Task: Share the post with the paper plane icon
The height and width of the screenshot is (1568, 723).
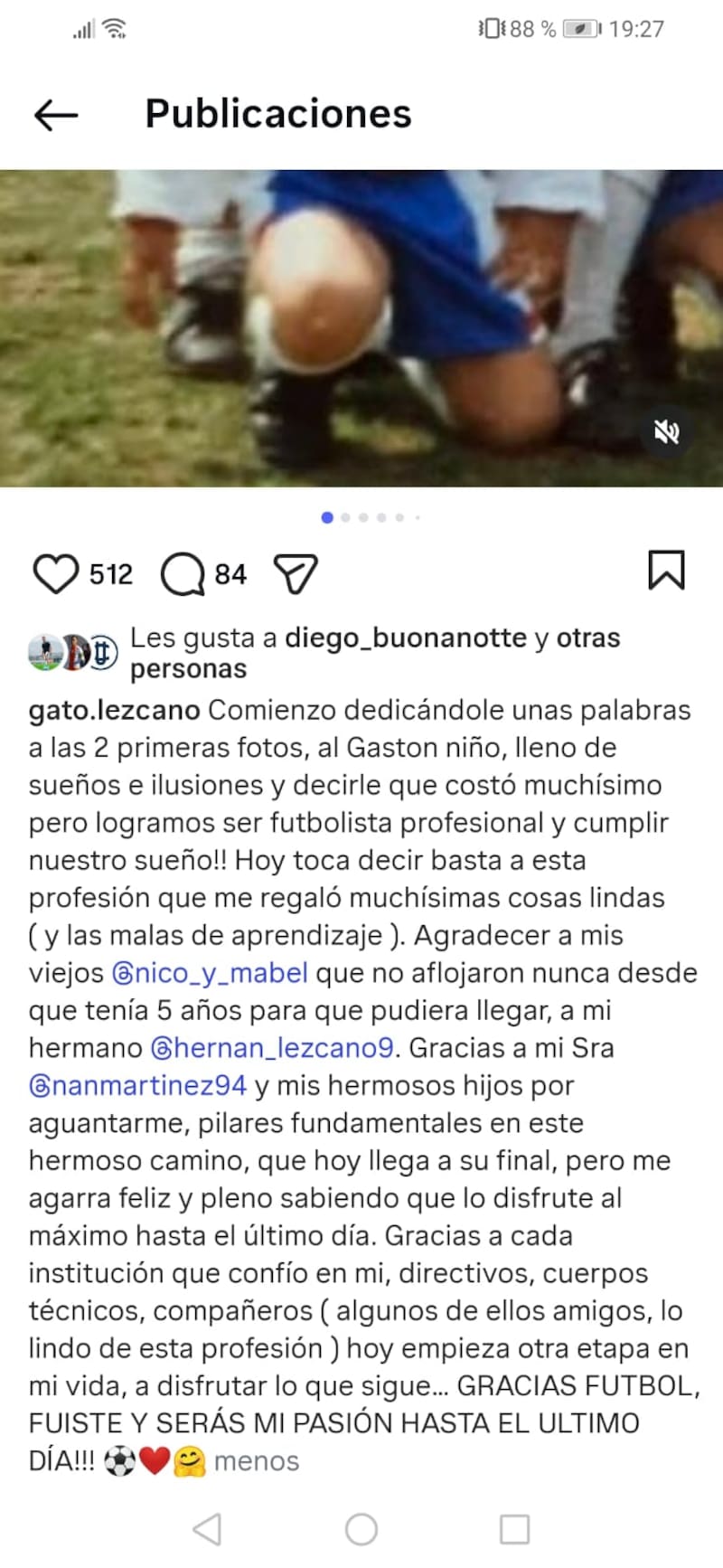Action: 296,571
